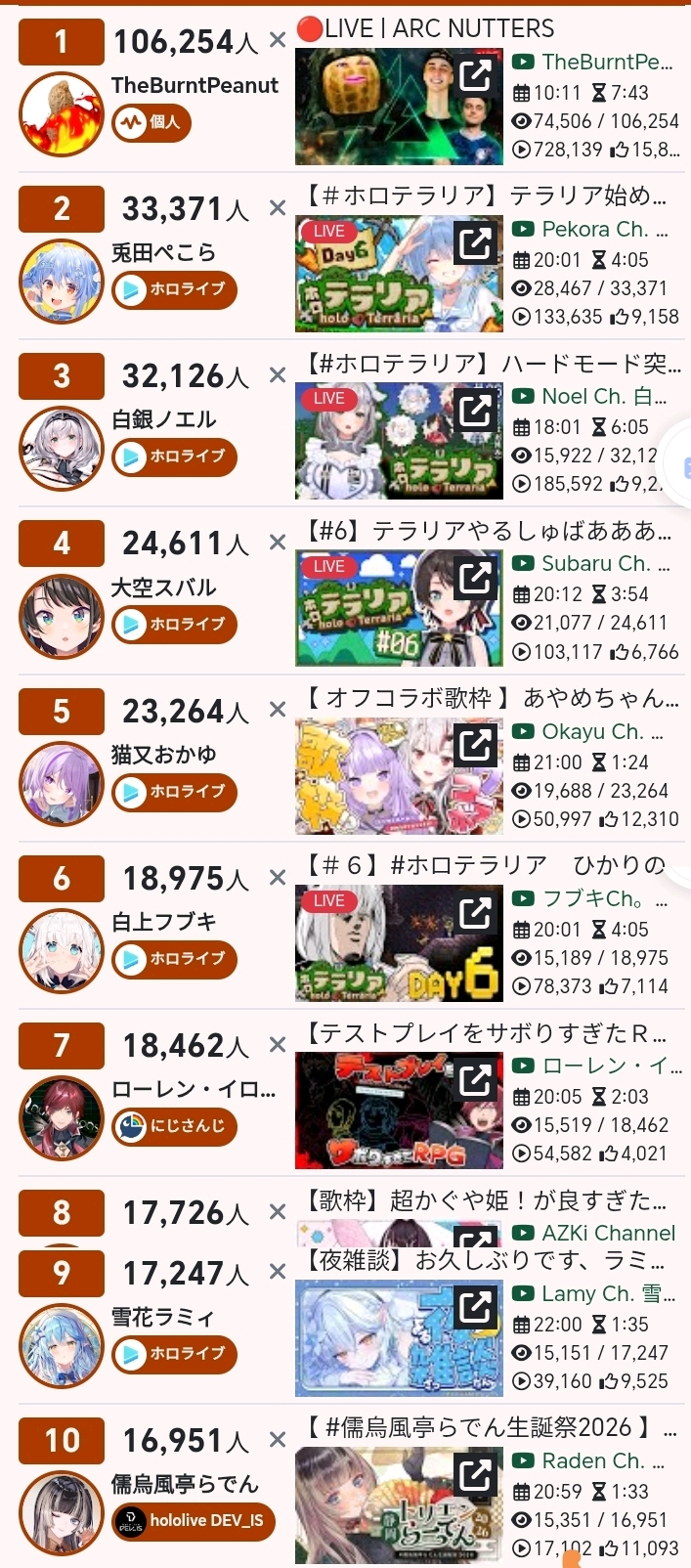691x1568 pixels.
Task: View 大空スバル profile avatar
Action: point(62,617)
